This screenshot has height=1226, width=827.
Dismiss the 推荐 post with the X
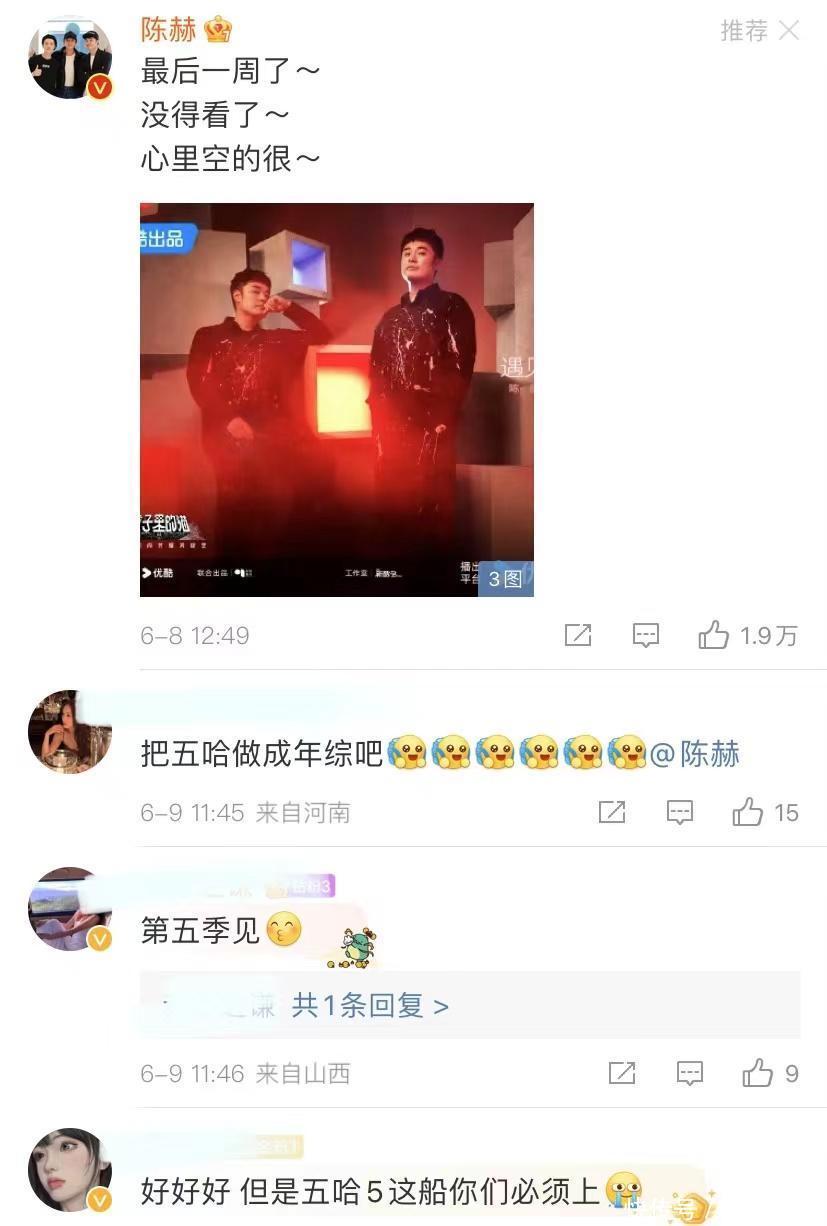click(789, 31)
